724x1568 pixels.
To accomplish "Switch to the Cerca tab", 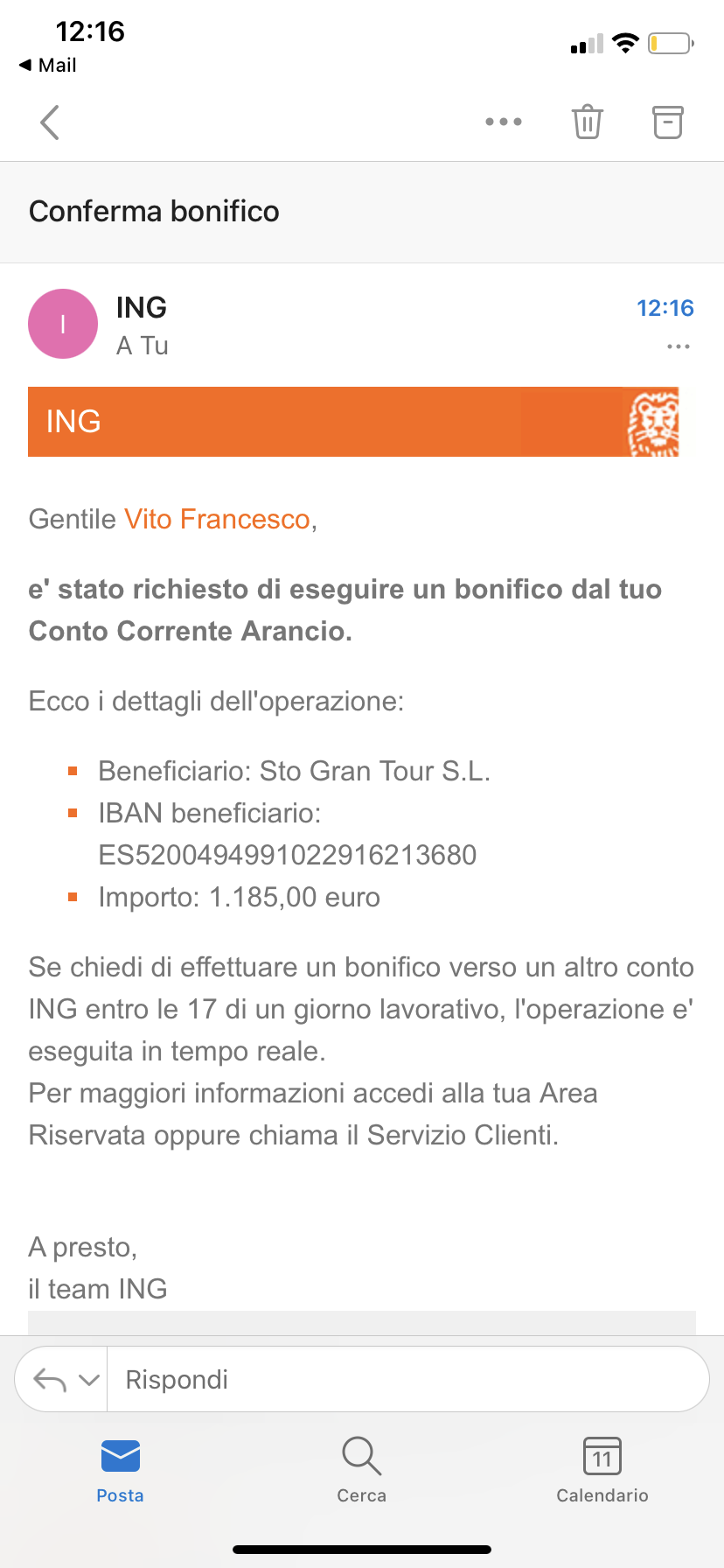I will coord(362,1470).
